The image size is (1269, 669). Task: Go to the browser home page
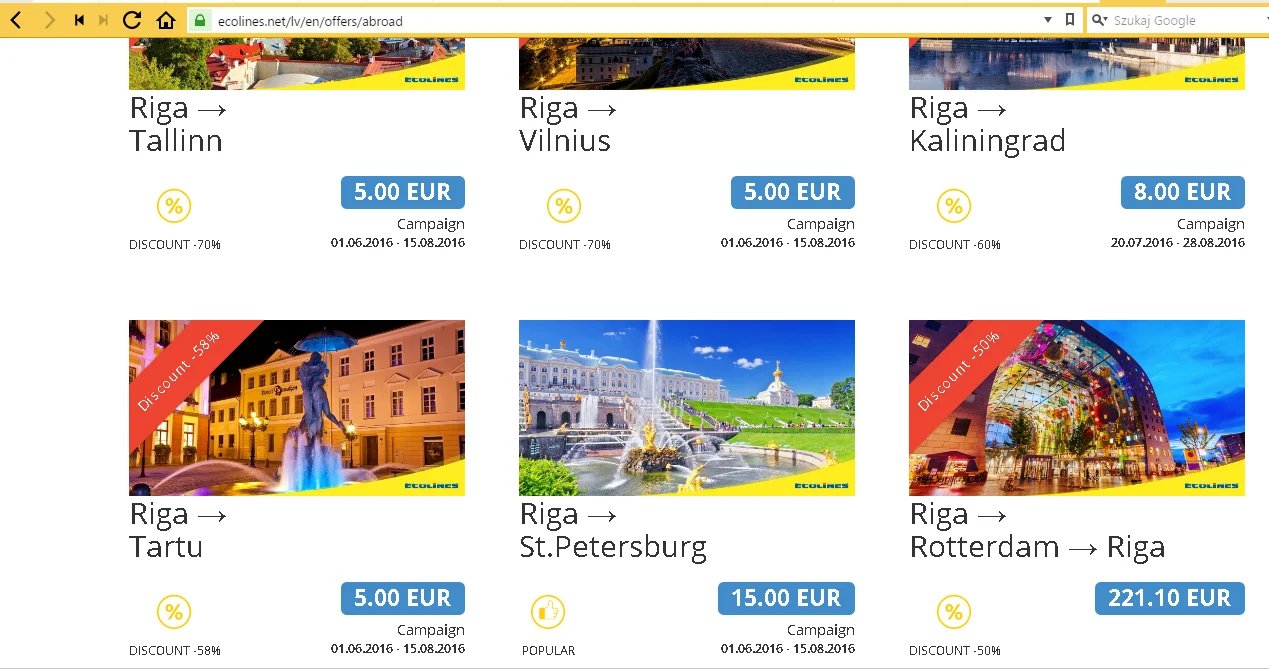[166, 20]
